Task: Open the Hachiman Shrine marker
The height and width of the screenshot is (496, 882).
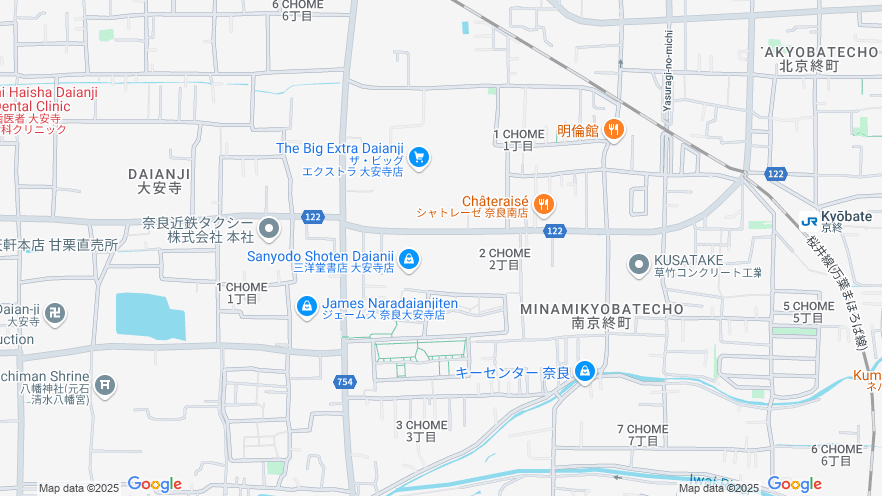Action: point(105,384)
